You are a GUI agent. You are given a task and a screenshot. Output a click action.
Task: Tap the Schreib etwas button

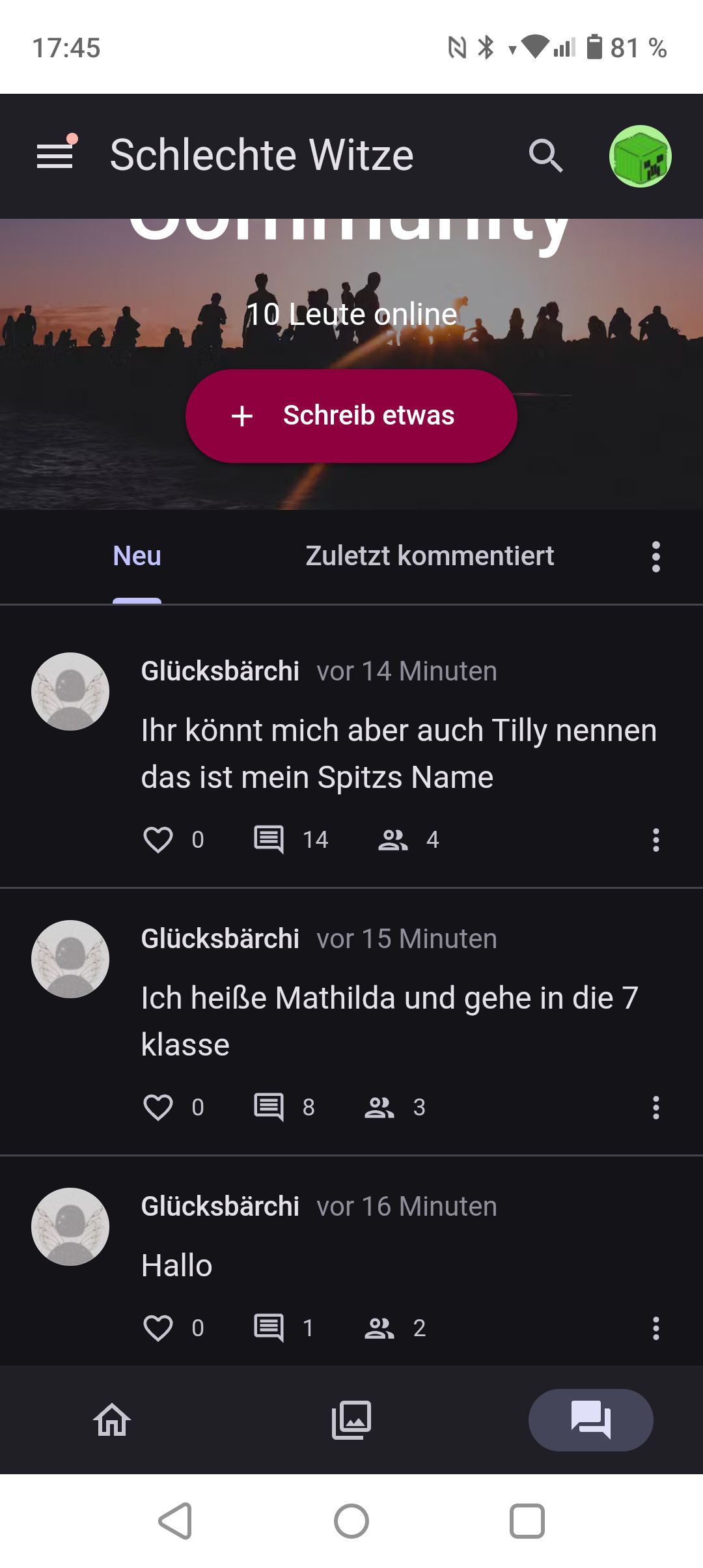click(351, 416)
